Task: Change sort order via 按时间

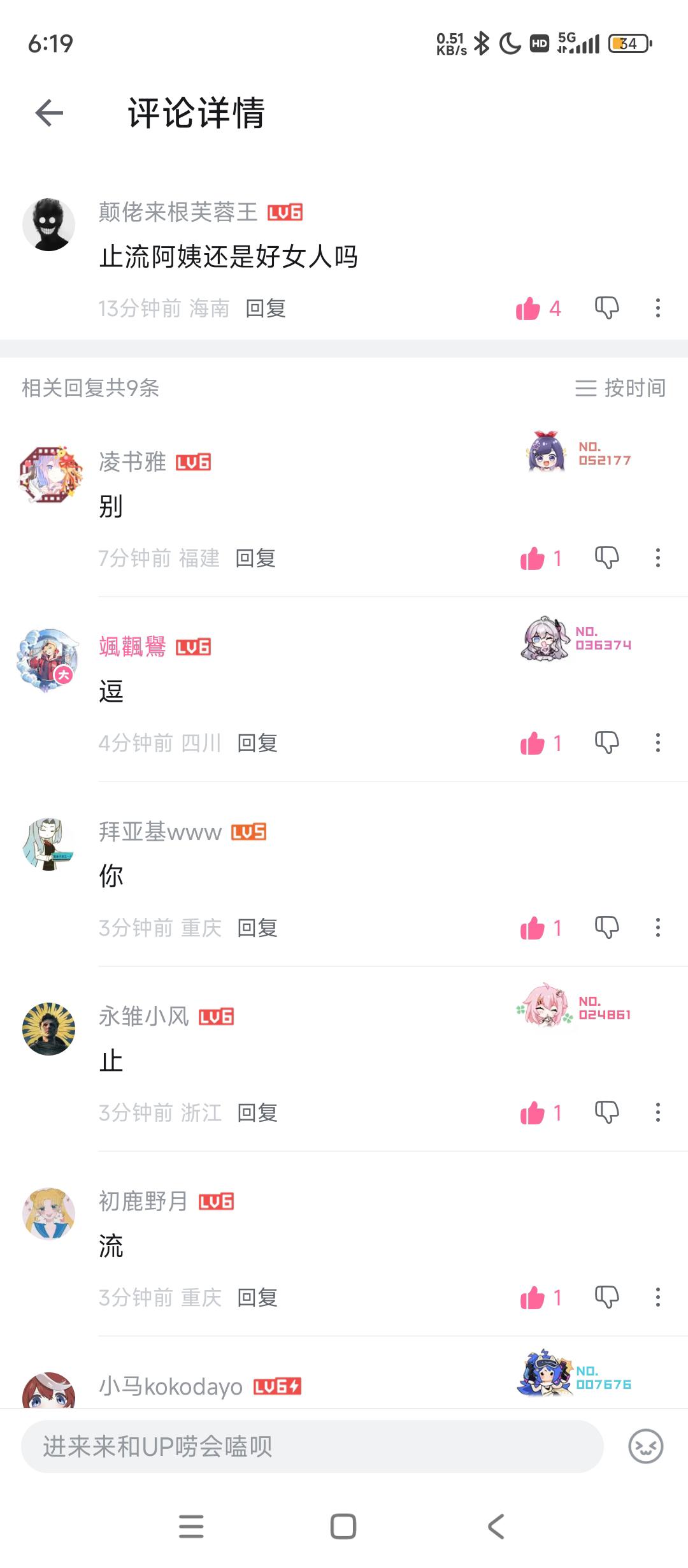Action: coord(620,388)
